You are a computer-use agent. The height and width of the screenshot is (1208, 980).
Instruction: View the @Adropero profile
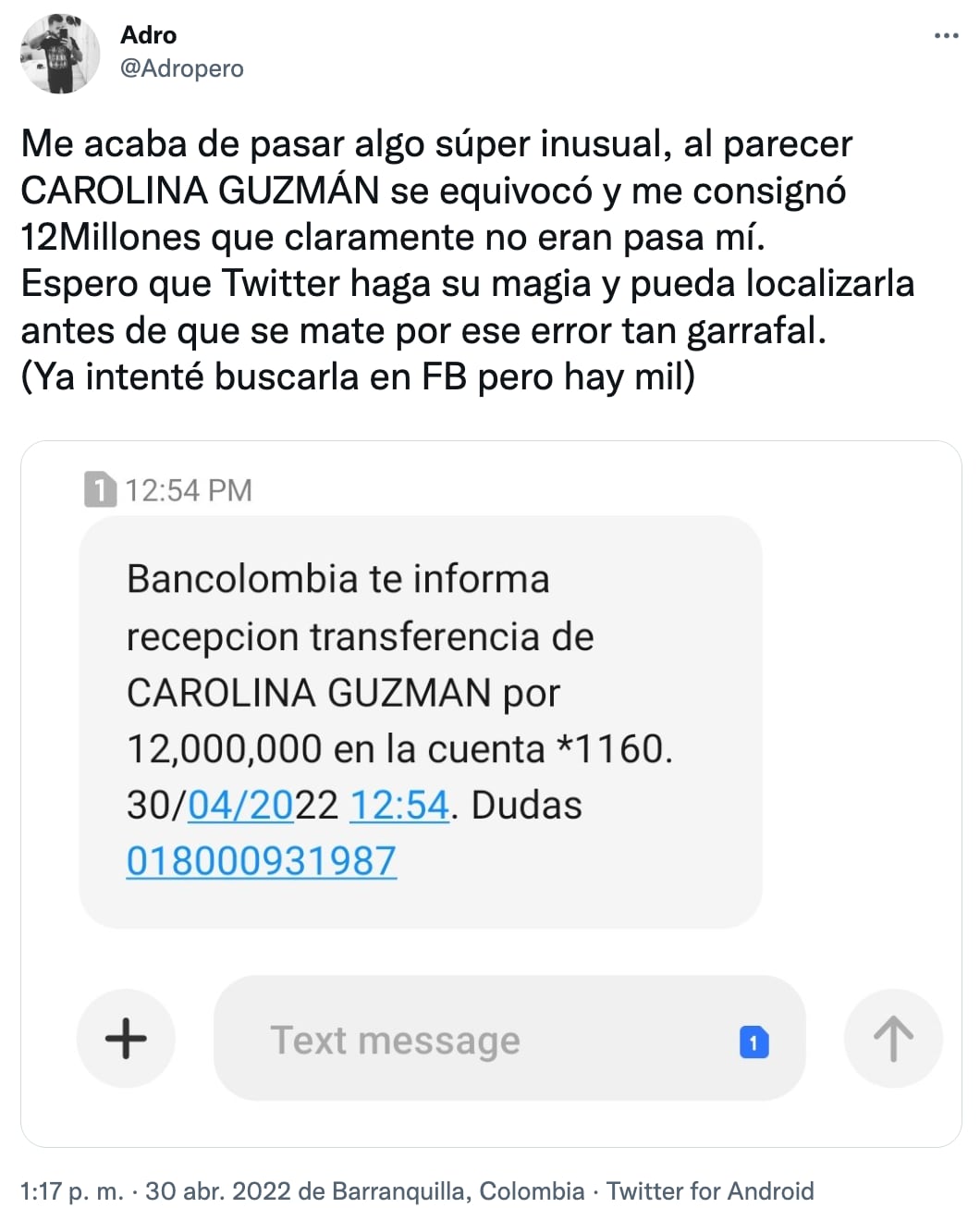[x=182, y=68]
